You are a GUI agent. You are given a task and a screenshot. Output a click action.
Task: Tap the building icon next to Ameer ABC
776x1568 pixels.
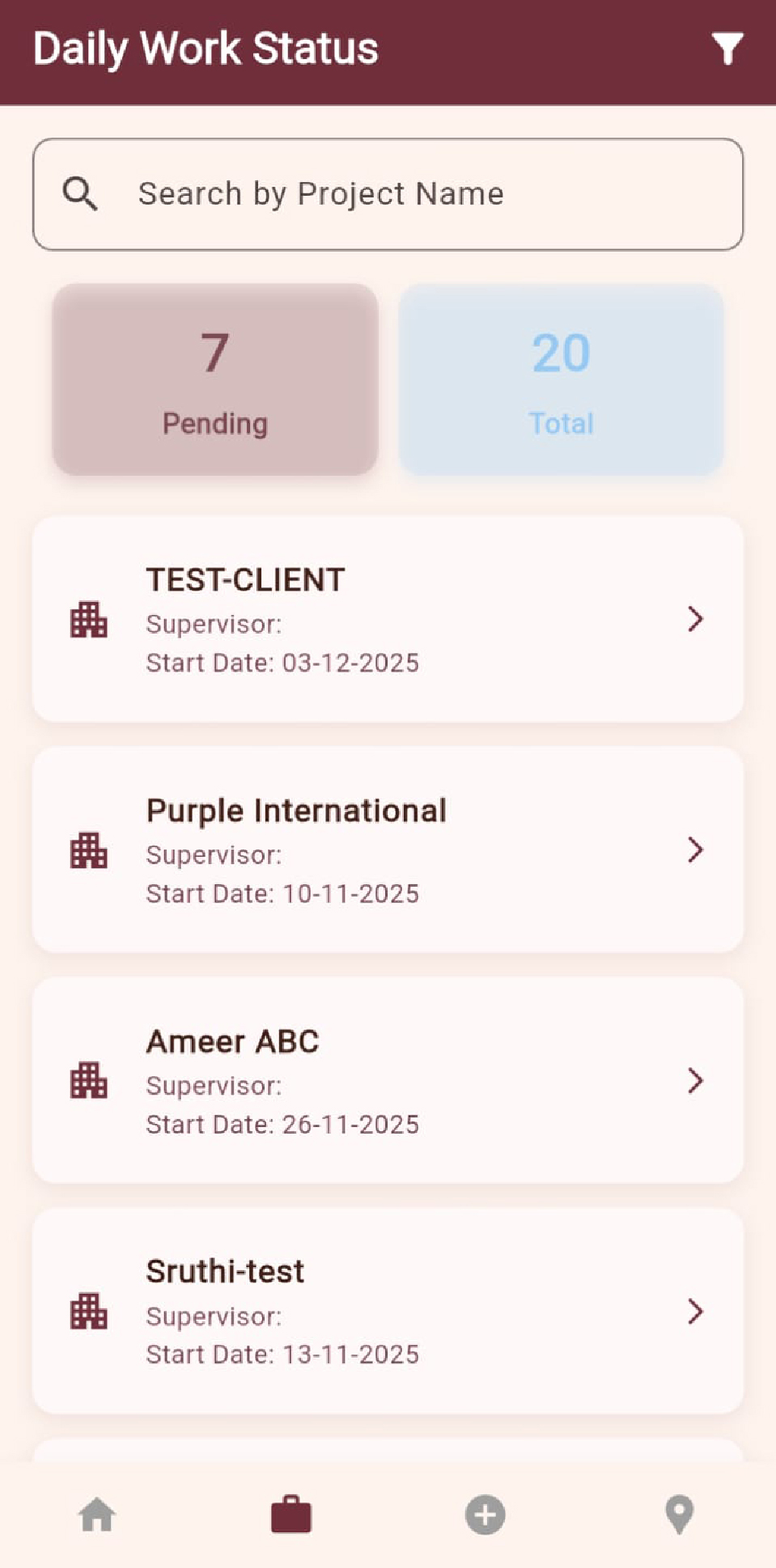[x=89, y=1081]
